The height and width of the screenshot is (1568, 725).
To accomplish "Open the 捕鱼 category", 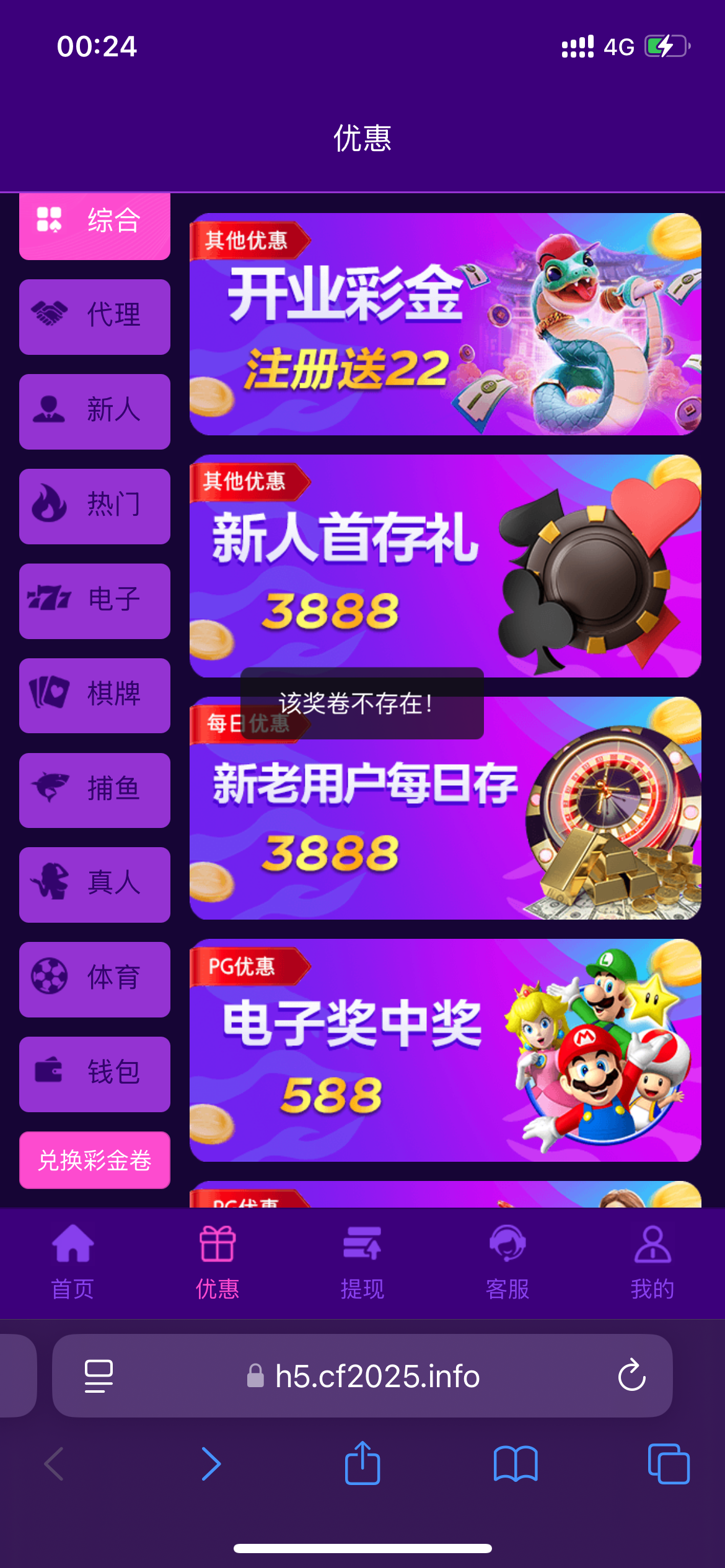I will (x=95, y=790).
